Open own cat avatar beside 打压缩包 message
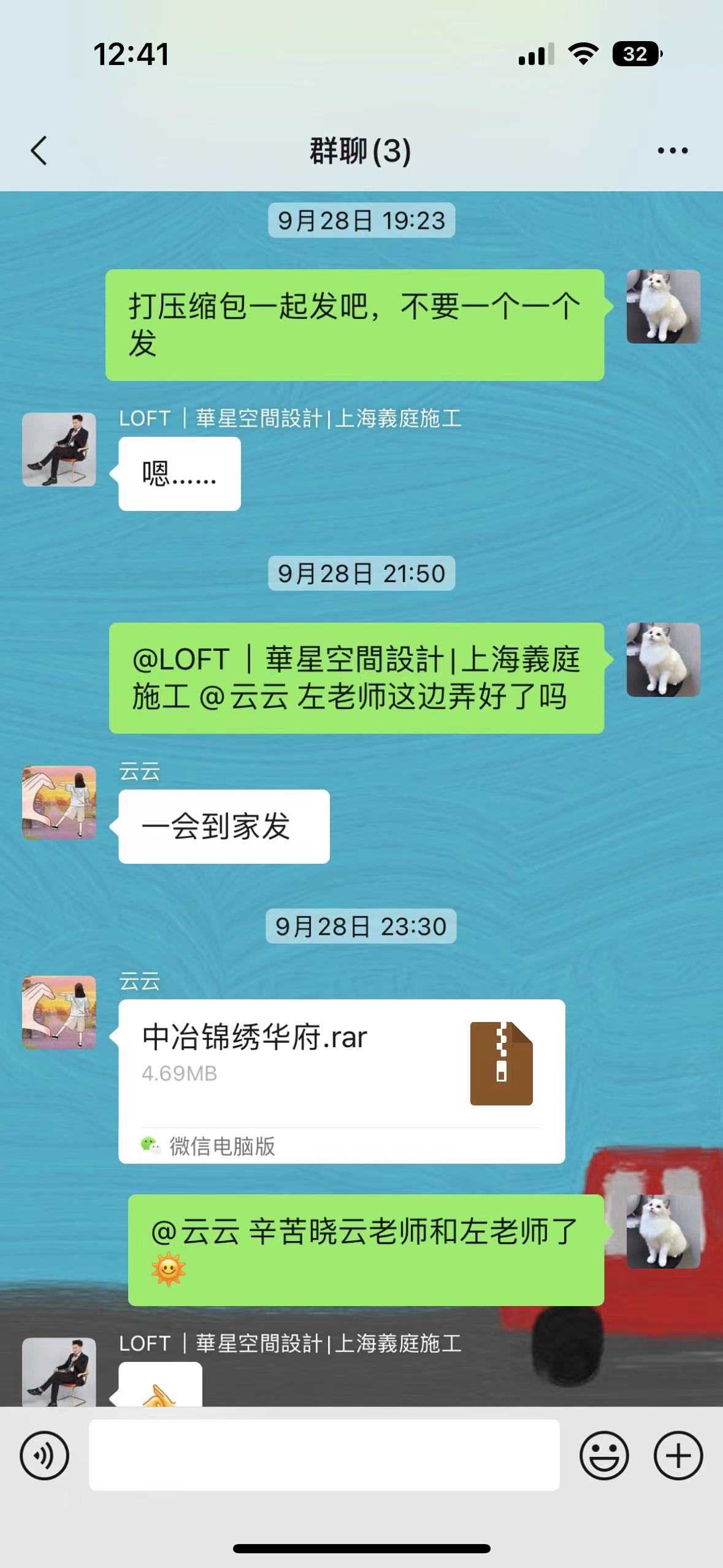 coord(663,307)
